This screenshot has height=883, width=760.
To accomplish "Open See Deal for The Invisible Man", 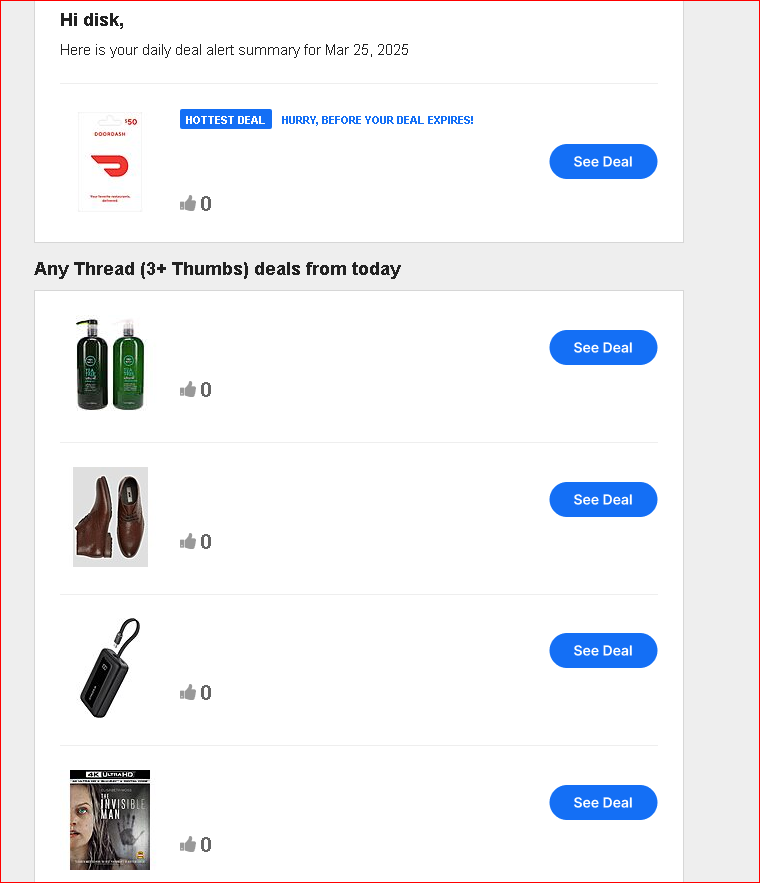I will point(603,803).
